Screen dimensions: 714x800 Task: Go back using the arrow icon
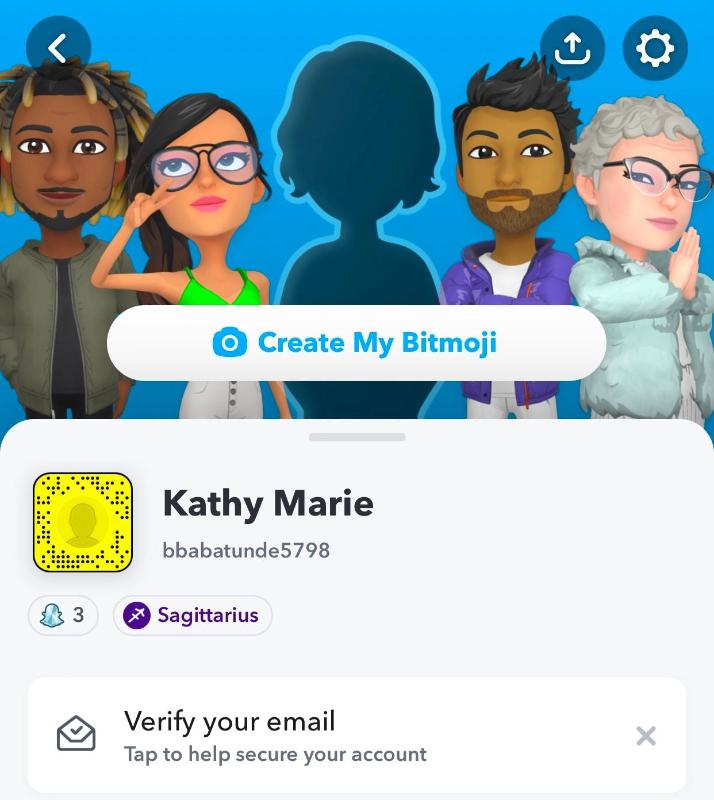tap(58, 48)
